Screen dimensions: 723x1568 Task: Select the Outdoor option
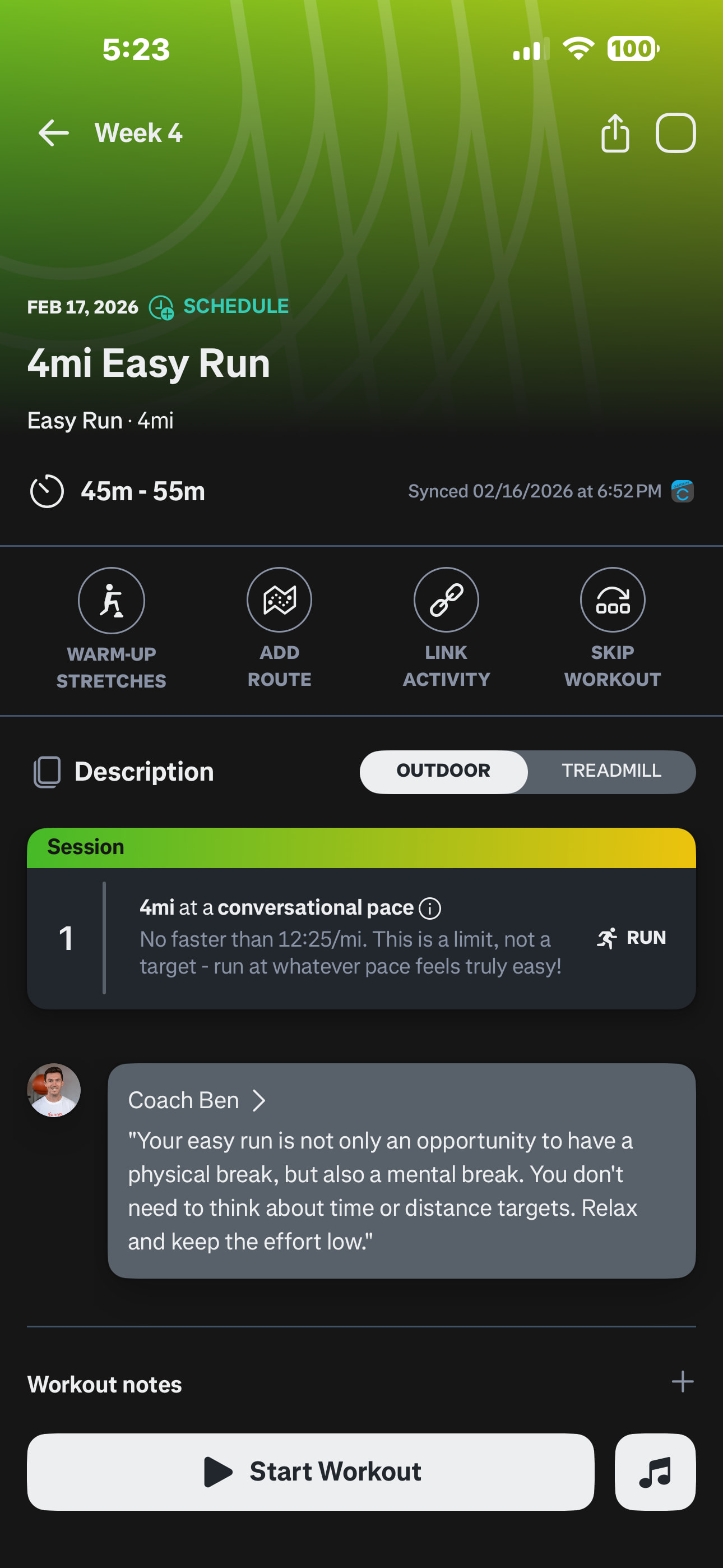click(444, 771)
